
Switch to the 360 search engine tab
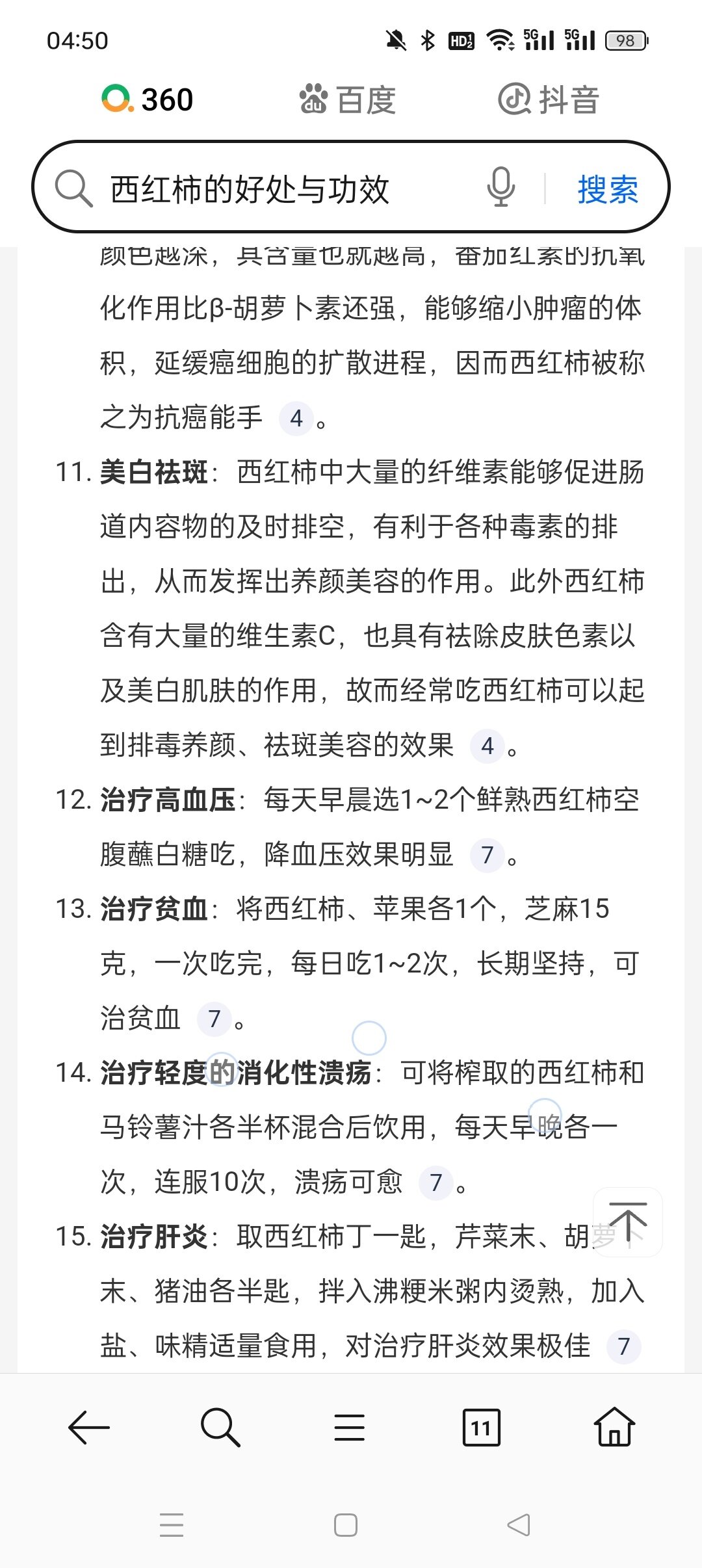pyautogui.click(x=148, y=99)
